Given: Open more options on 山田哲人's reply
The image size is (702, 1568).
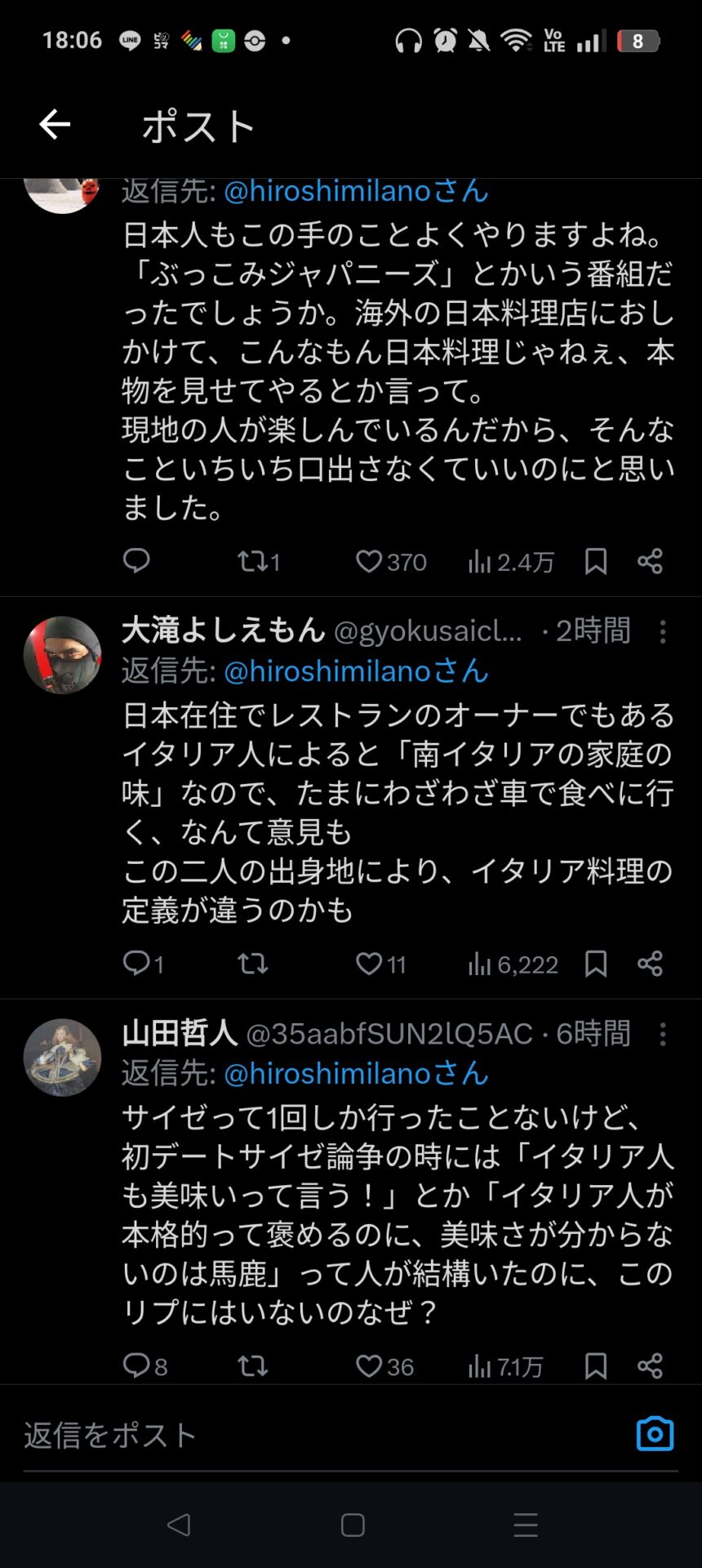Looking at the screenshot, I should [663, 1034].
